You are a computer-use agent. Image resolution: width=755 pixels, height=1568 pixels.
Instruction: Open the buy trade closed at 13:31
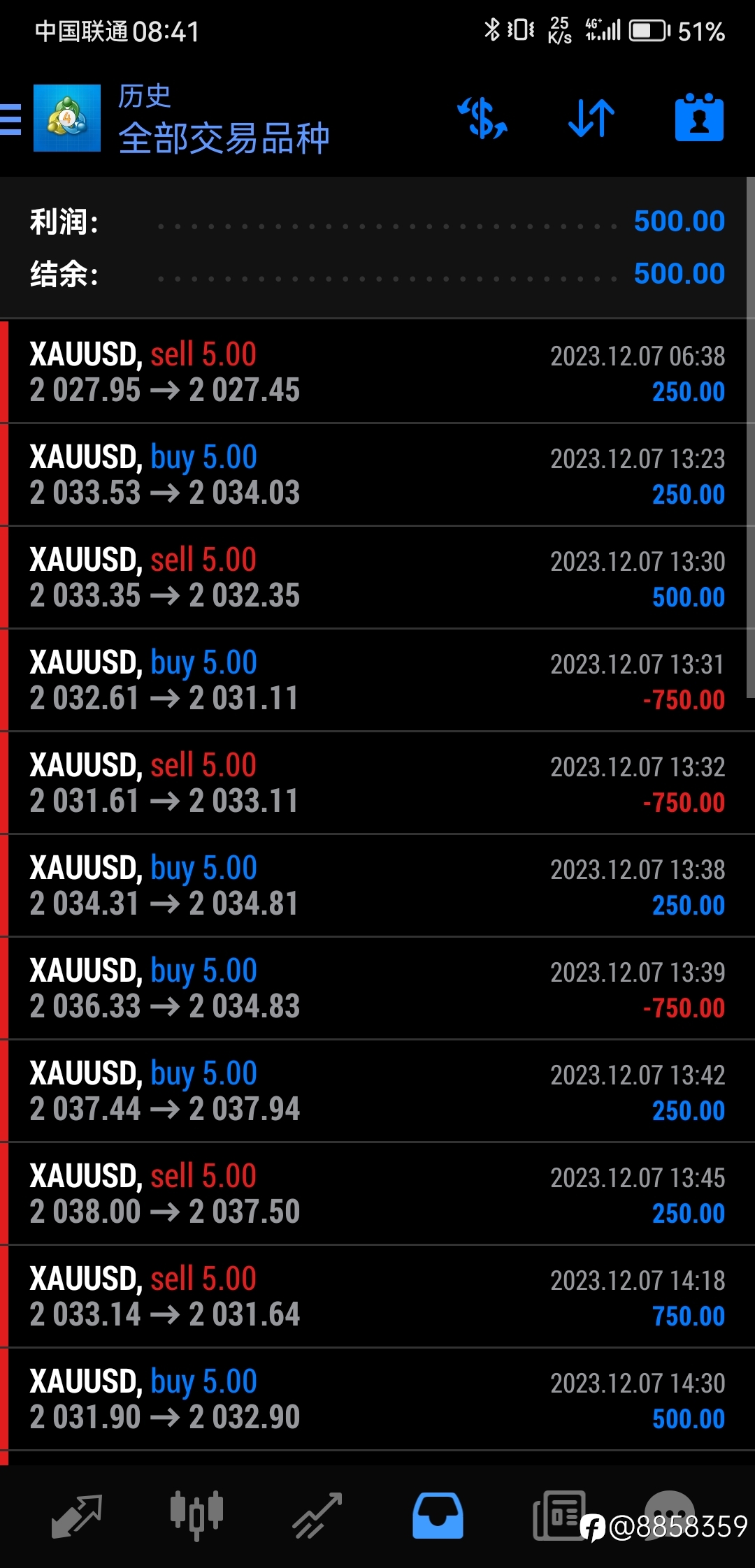pyautogui.click(x=377, y=680)
